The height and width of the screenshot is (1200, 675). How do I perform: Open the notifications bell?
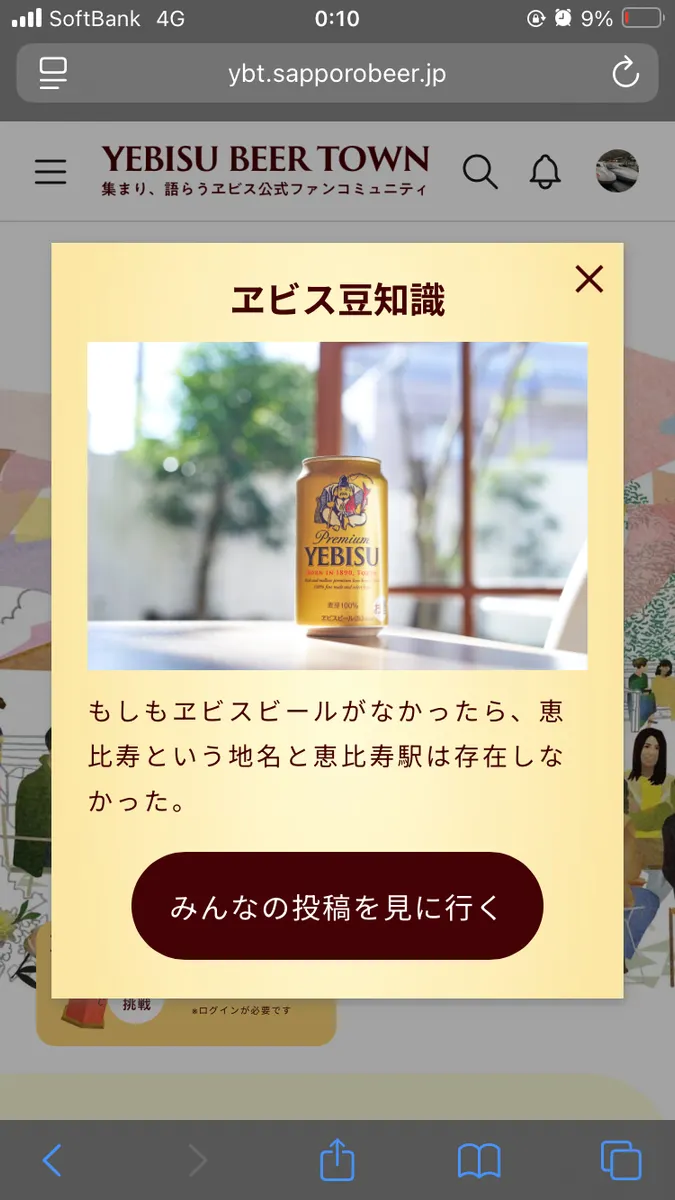pos(545,172)
